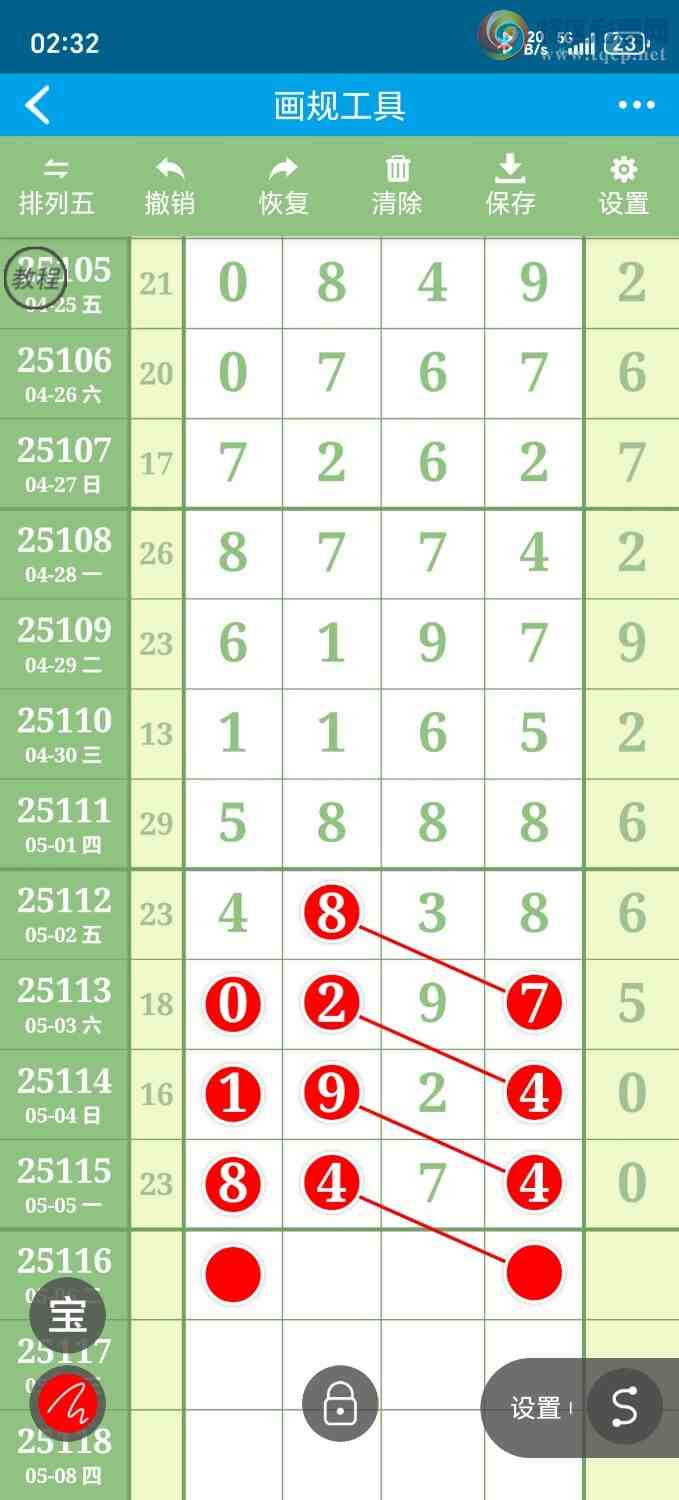Open the floating 设置 pill
Screen dimensions: 679x1500
pyautogui.click(x=537, y=1408)
